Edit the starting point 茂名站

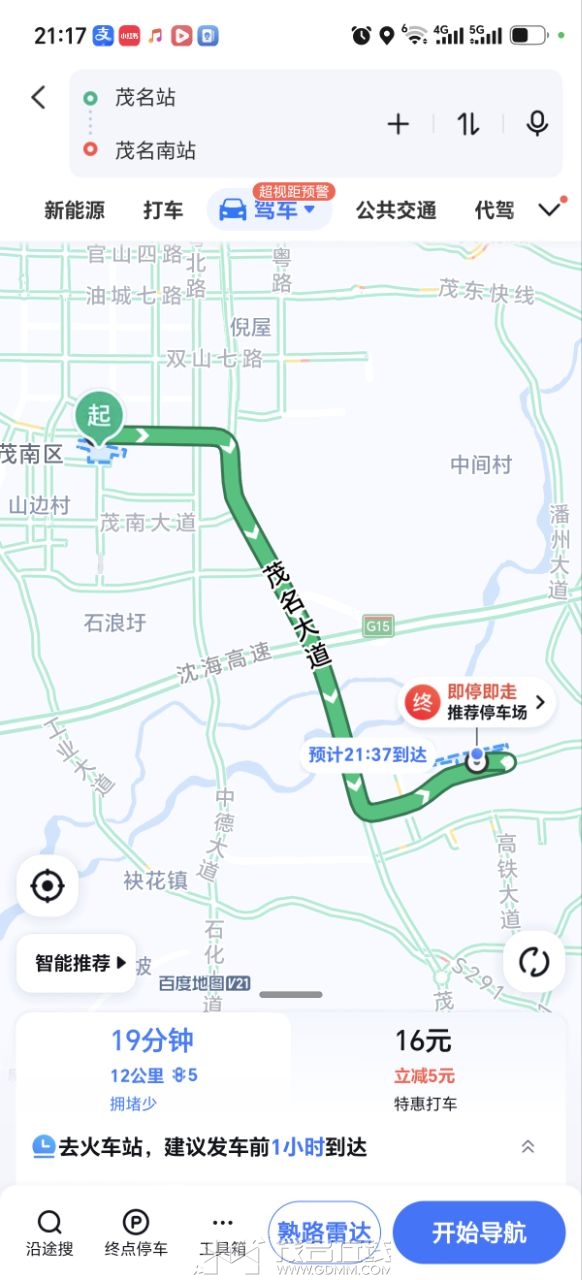[145, 98]
